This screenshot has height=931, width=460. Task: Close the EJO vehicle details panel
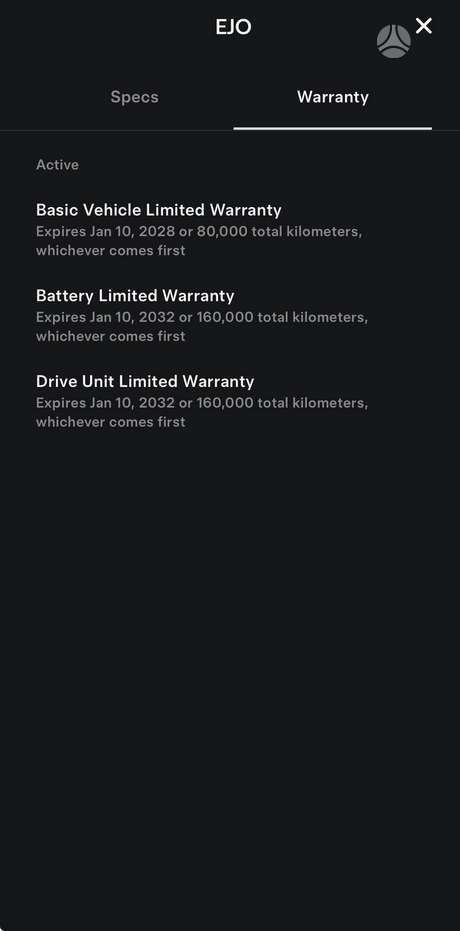pyautogui.click(x=424, y=26)
